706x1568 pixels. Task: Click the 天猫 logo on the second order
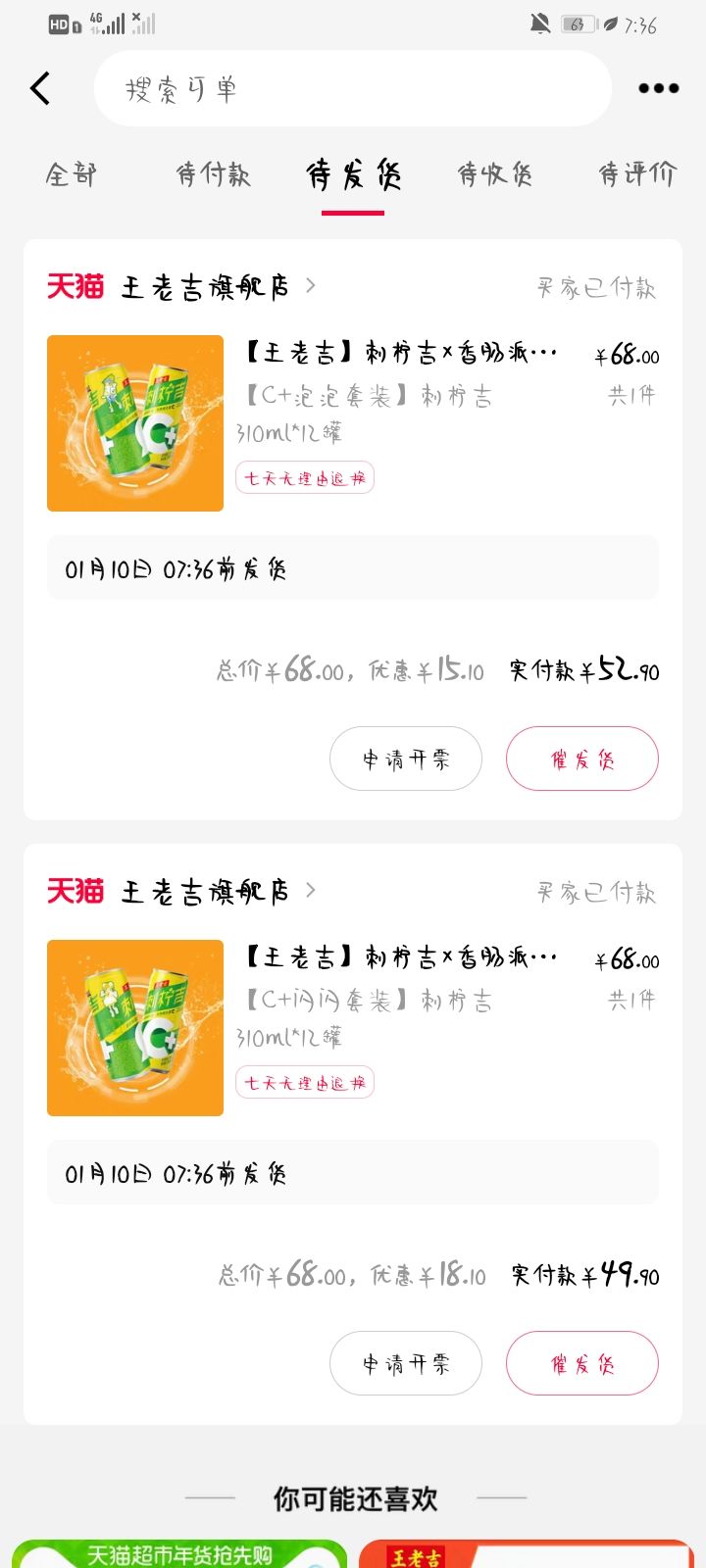(x=76, y=892)
